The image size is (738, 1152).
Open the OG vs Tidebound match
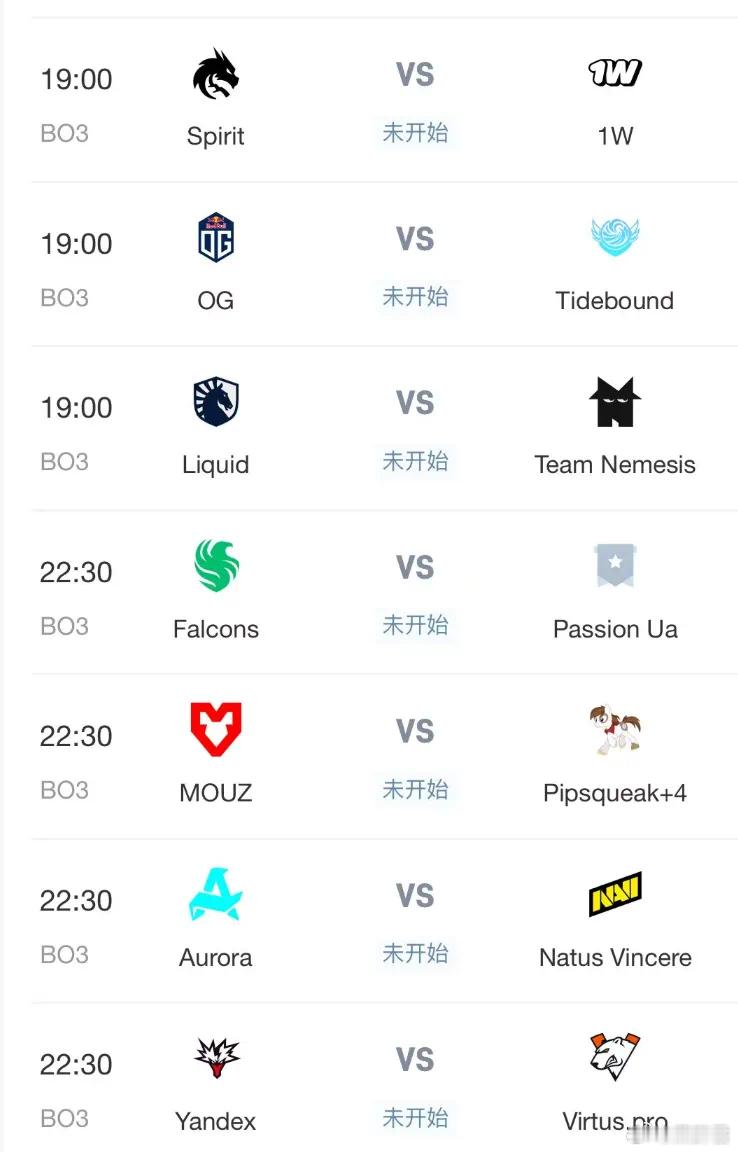(x=414, y=265)
